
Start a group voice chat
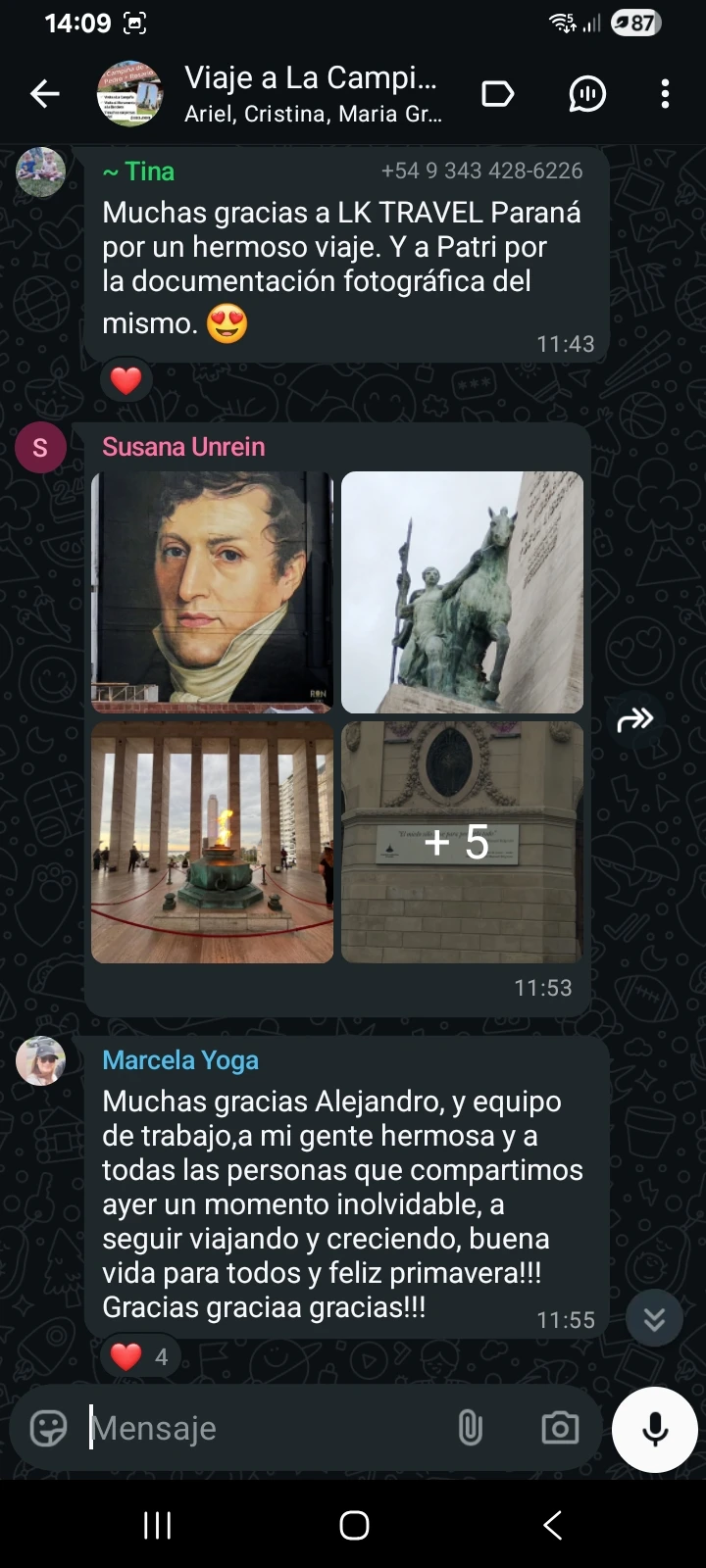(587, 94)
